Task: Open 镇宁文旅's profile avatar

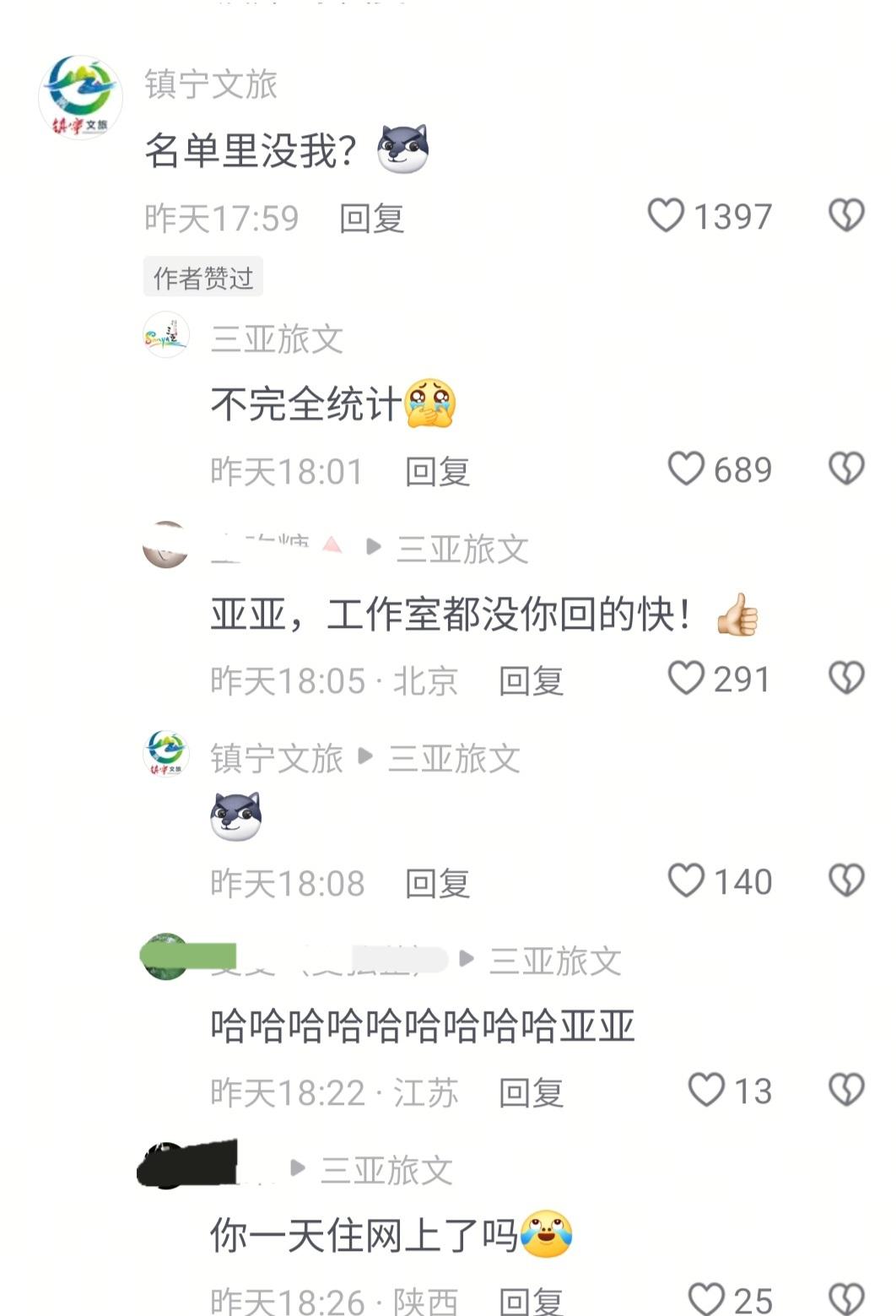Action: (80, 96)
